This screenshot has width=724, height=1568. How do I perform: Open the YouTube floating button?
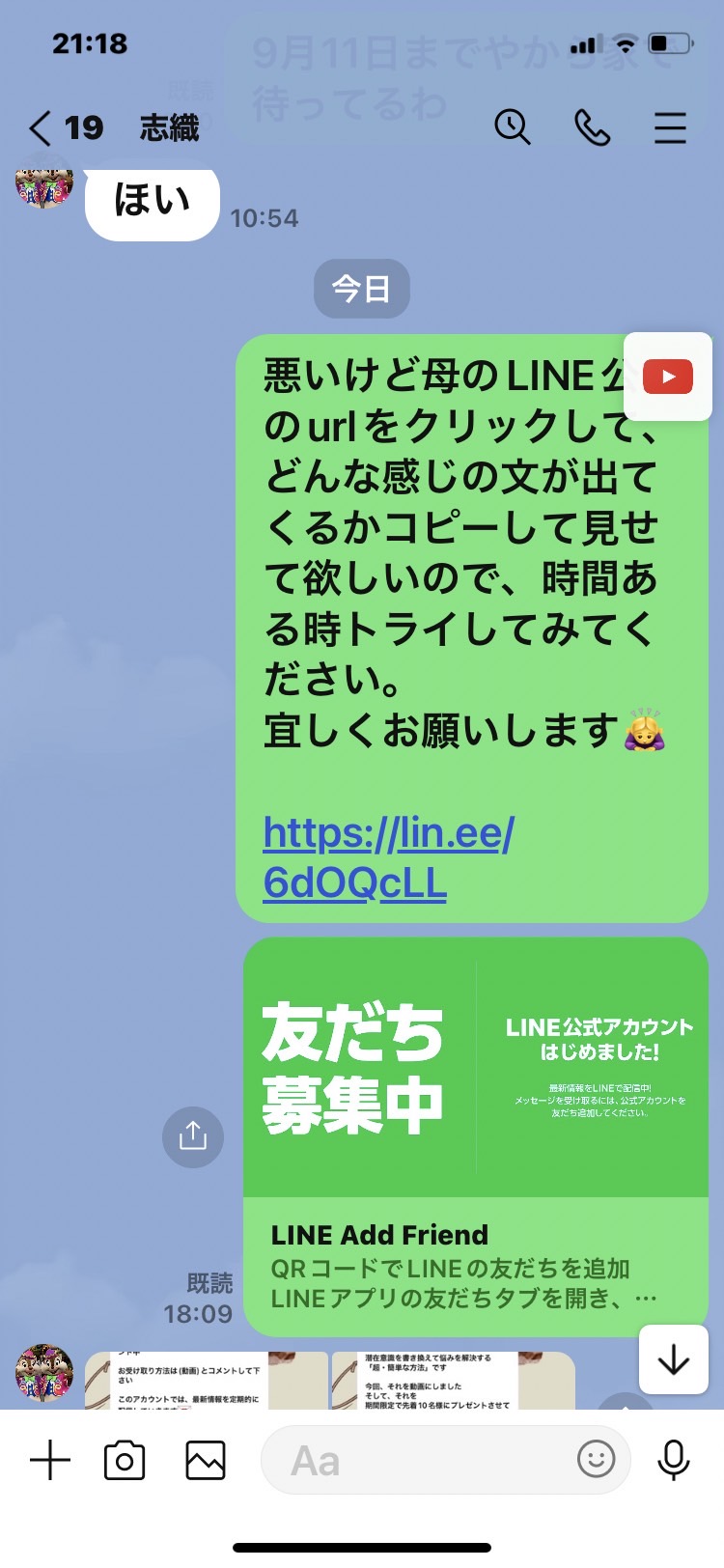point(668,377)
